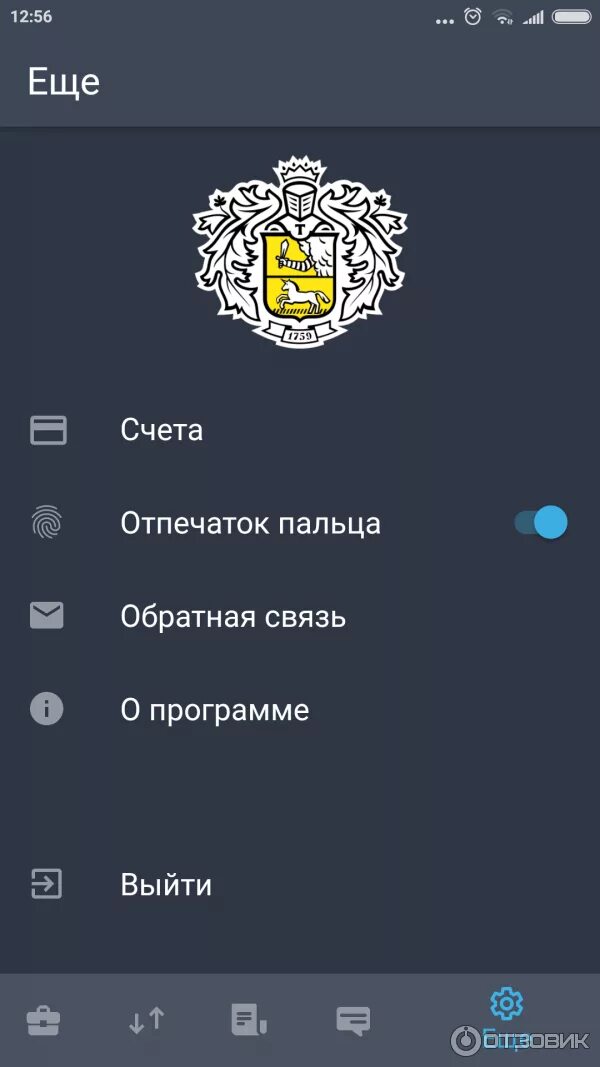Image resolution: width=600 pixels, height=1067 pixels.
Task: Open the Счета row
Action: pos(300,430)
